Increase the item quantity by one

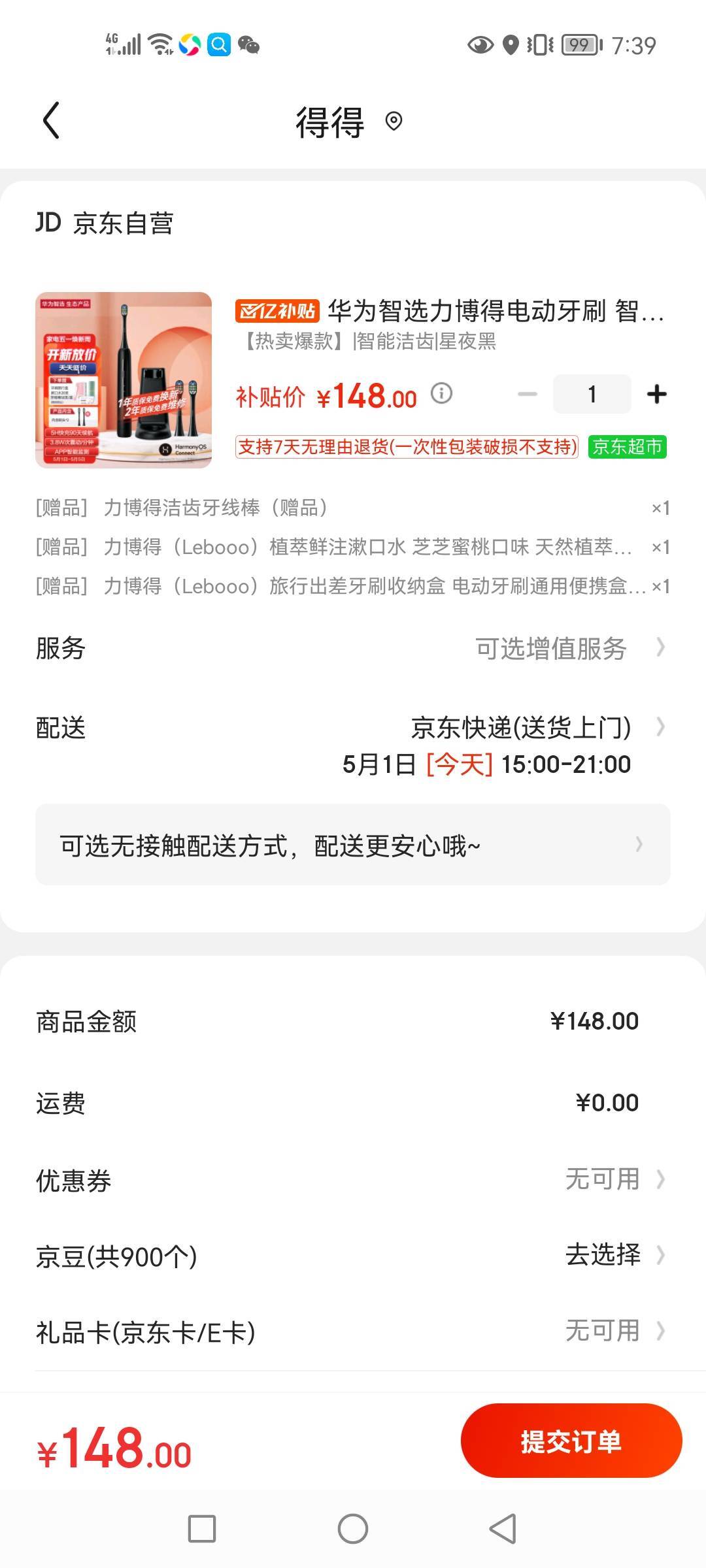656,394
